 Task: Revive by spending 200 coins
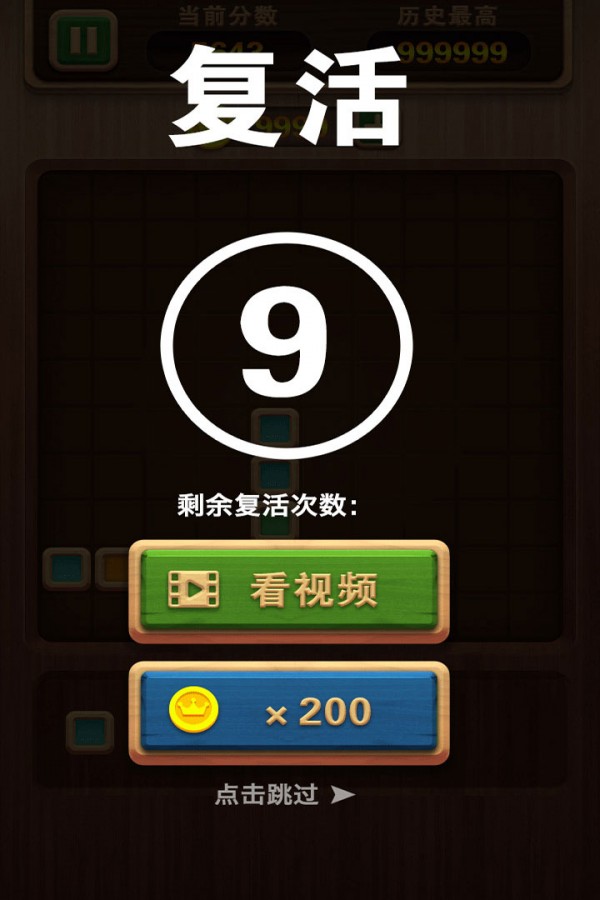(x=289, y=712)
